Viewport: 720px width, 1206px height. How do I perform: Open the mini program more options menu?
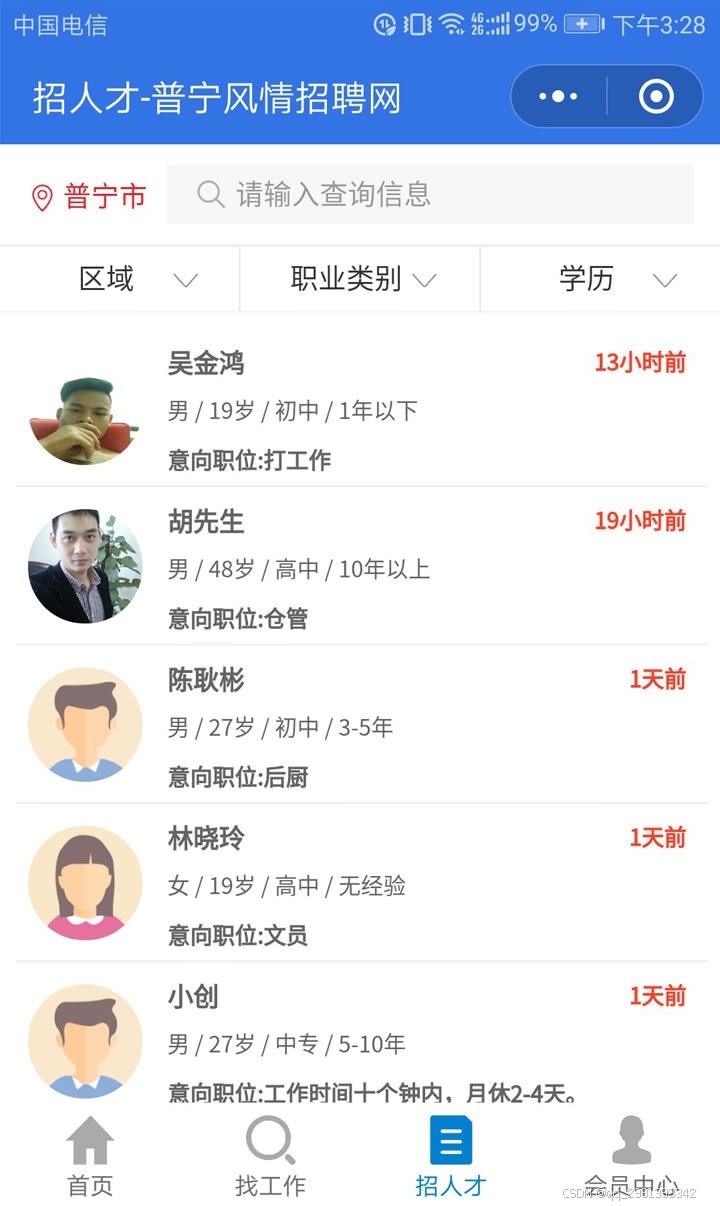coord(558,97)
